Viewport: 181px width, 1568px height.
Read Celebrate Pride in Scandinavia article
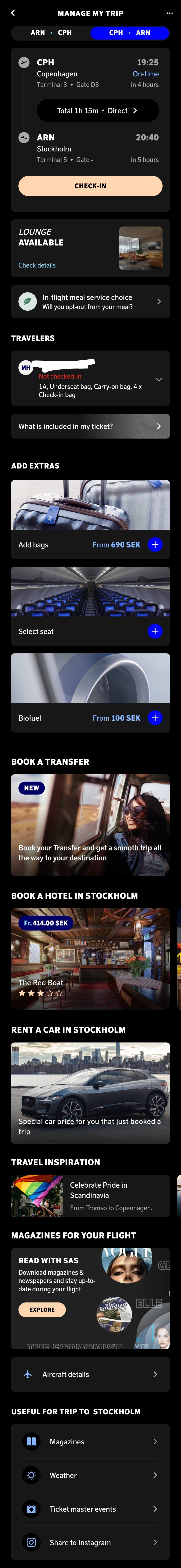(x=90, y=1196)
